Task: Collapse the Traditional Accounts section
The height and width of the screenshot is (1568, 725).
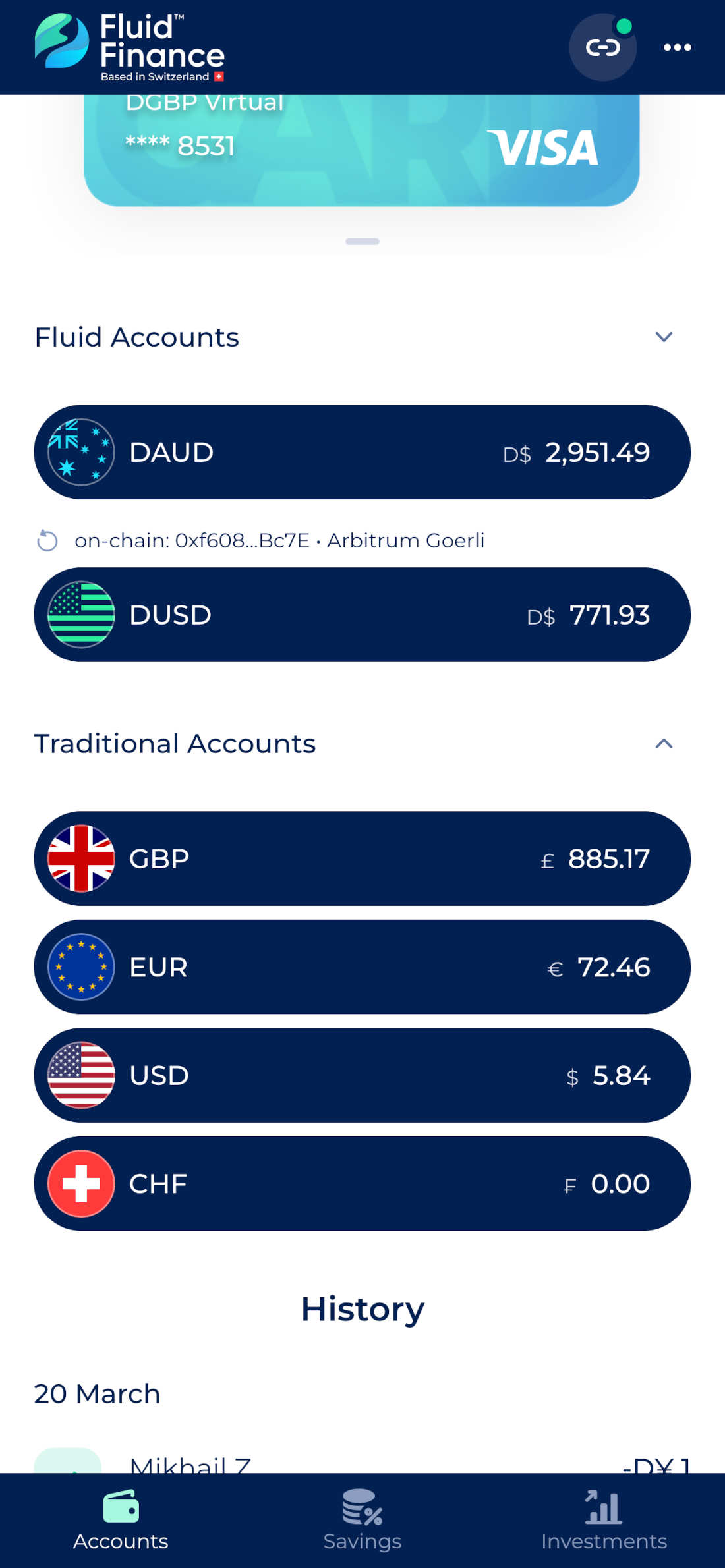Action: pos(664,744)
